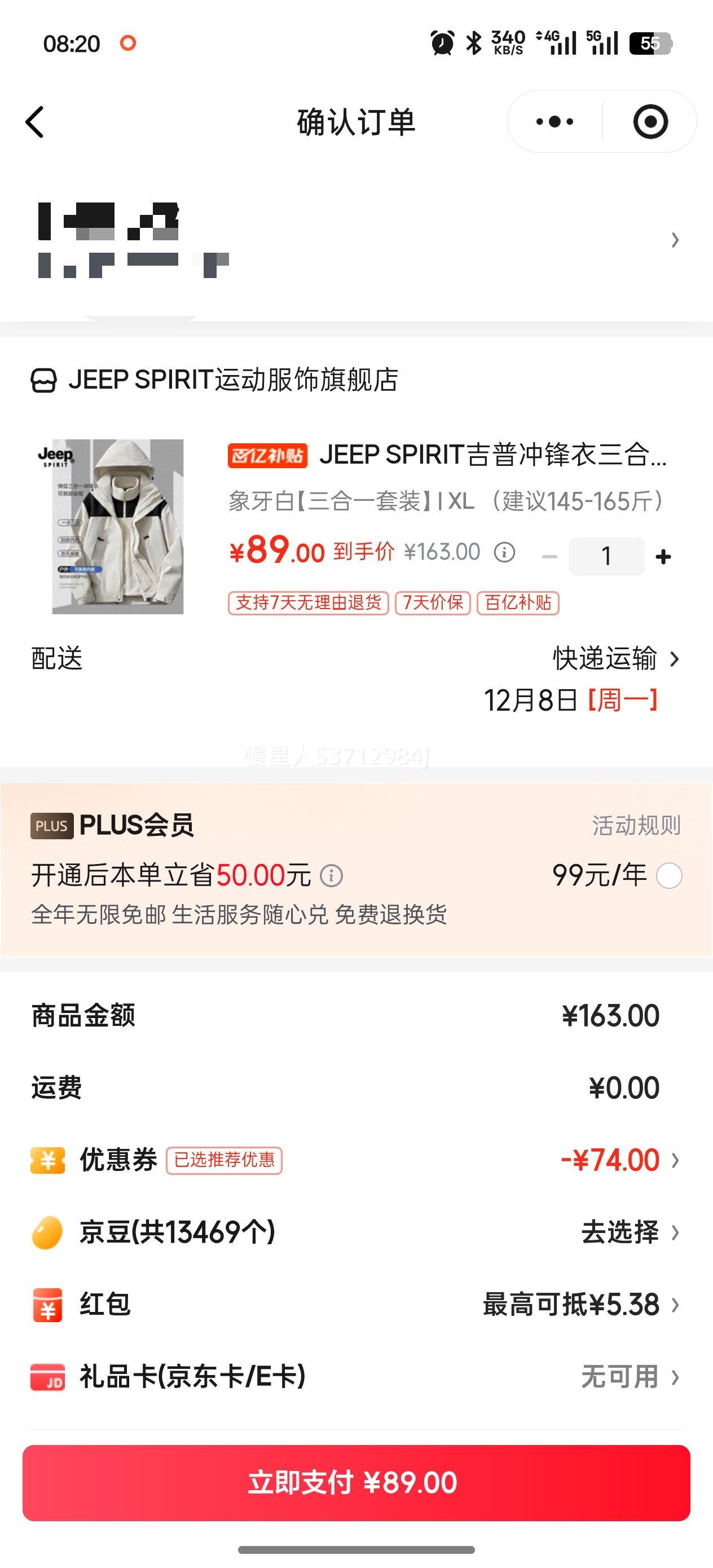Open the 活动规则 activity rules
Image resolution: width=713 pixels, height=1568 pixels.
click(x=636, y=826)
